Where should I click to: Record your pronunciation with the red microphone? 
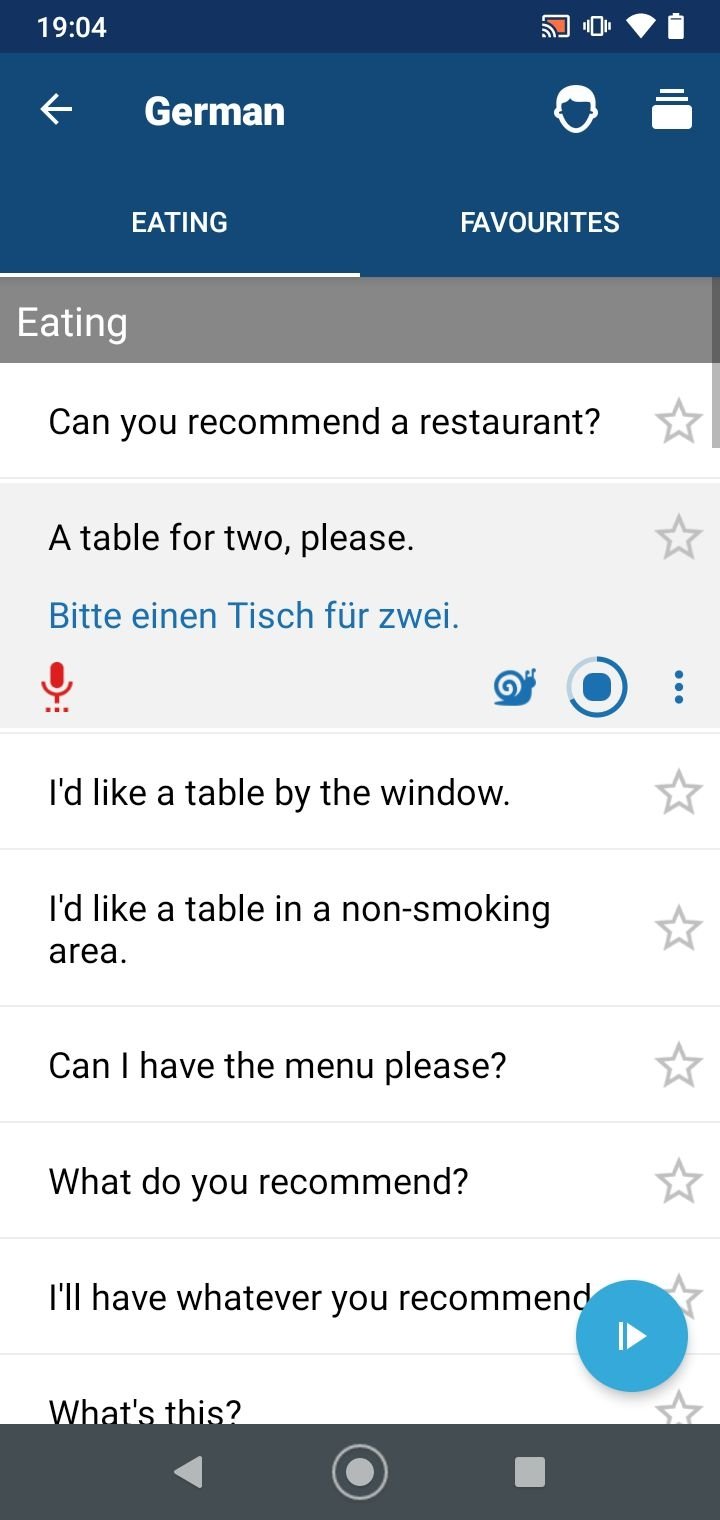57,688
